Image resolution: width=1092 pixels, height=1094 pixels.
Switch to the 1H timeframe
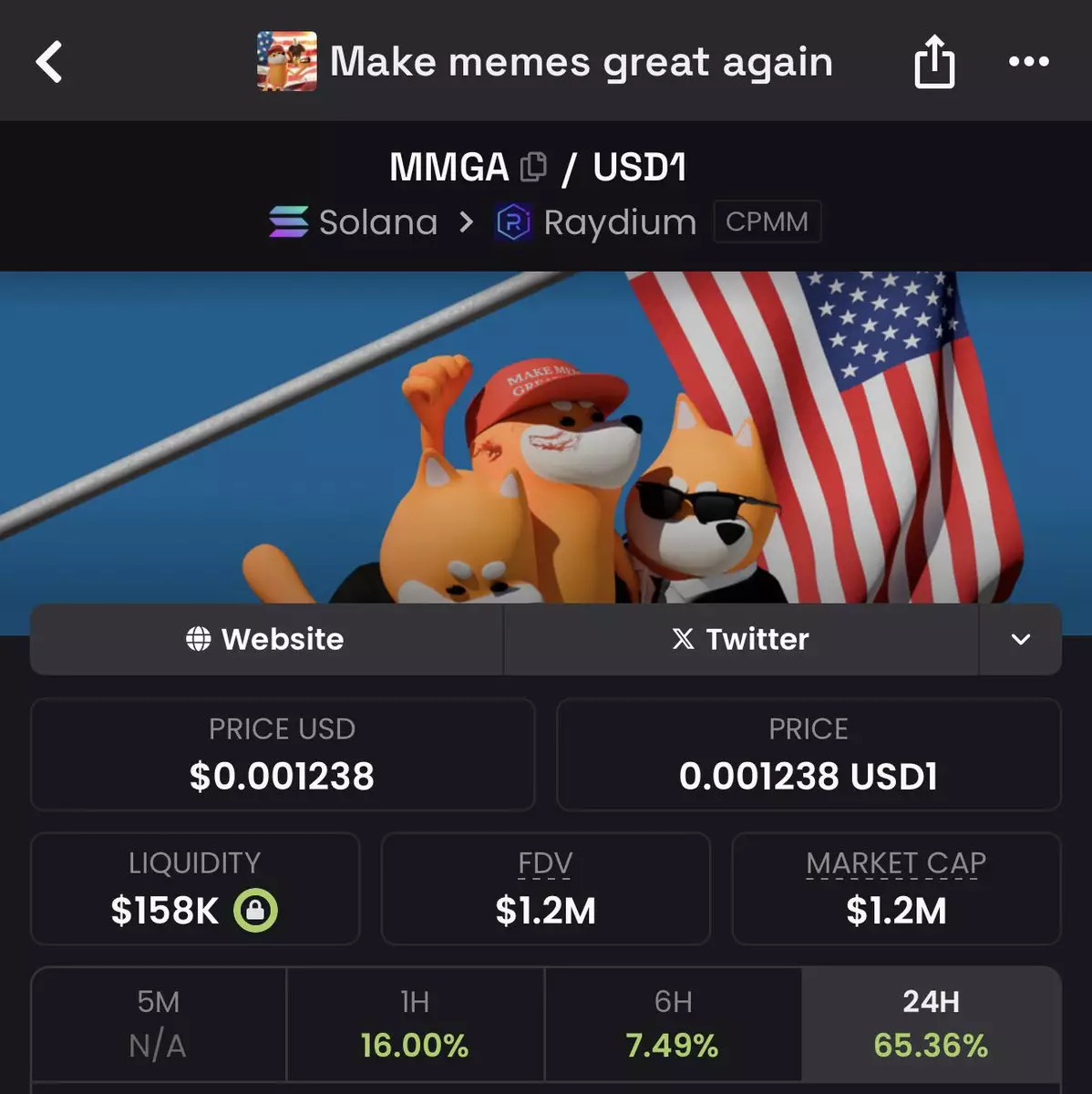pyautogui.click(x=415, y=1024)
